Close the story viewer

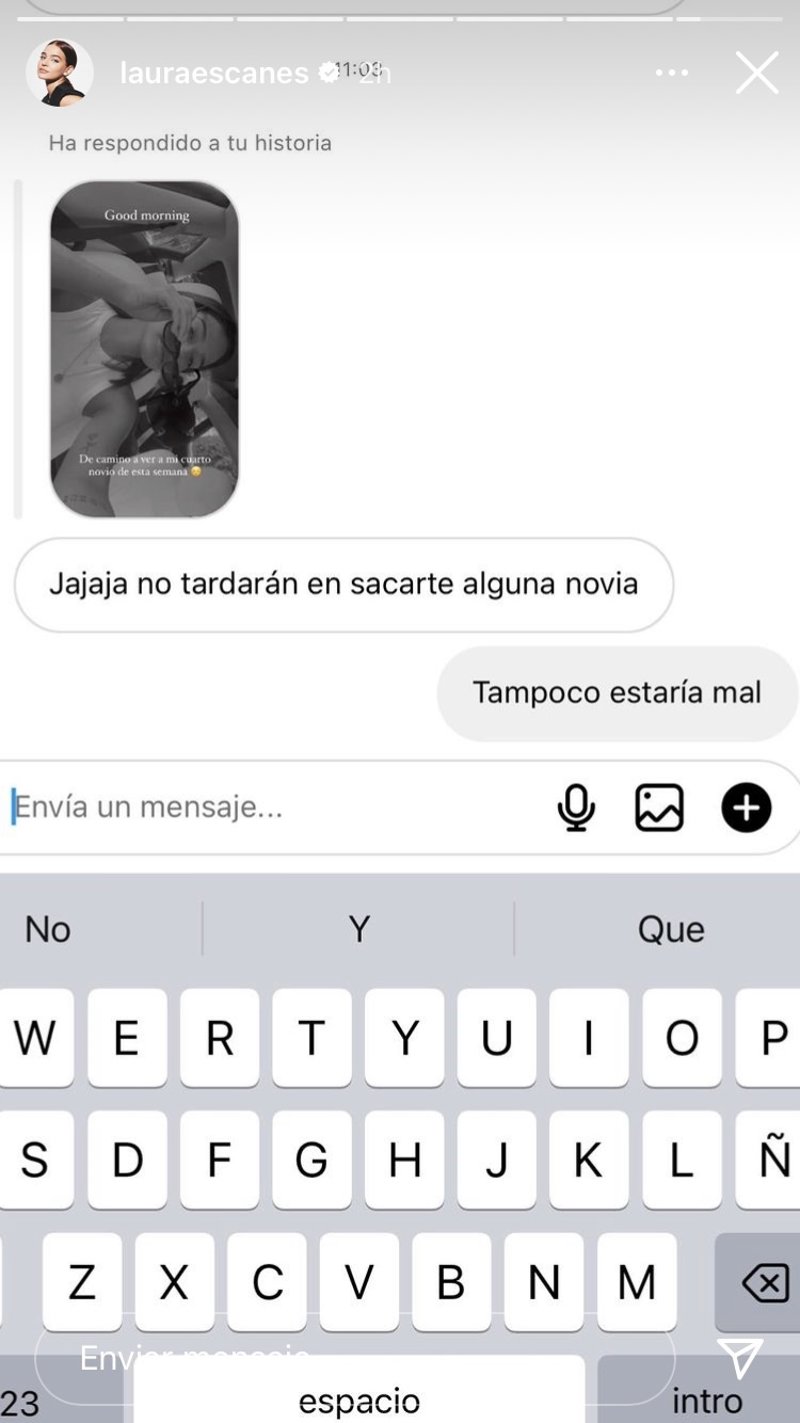(757, 73)
